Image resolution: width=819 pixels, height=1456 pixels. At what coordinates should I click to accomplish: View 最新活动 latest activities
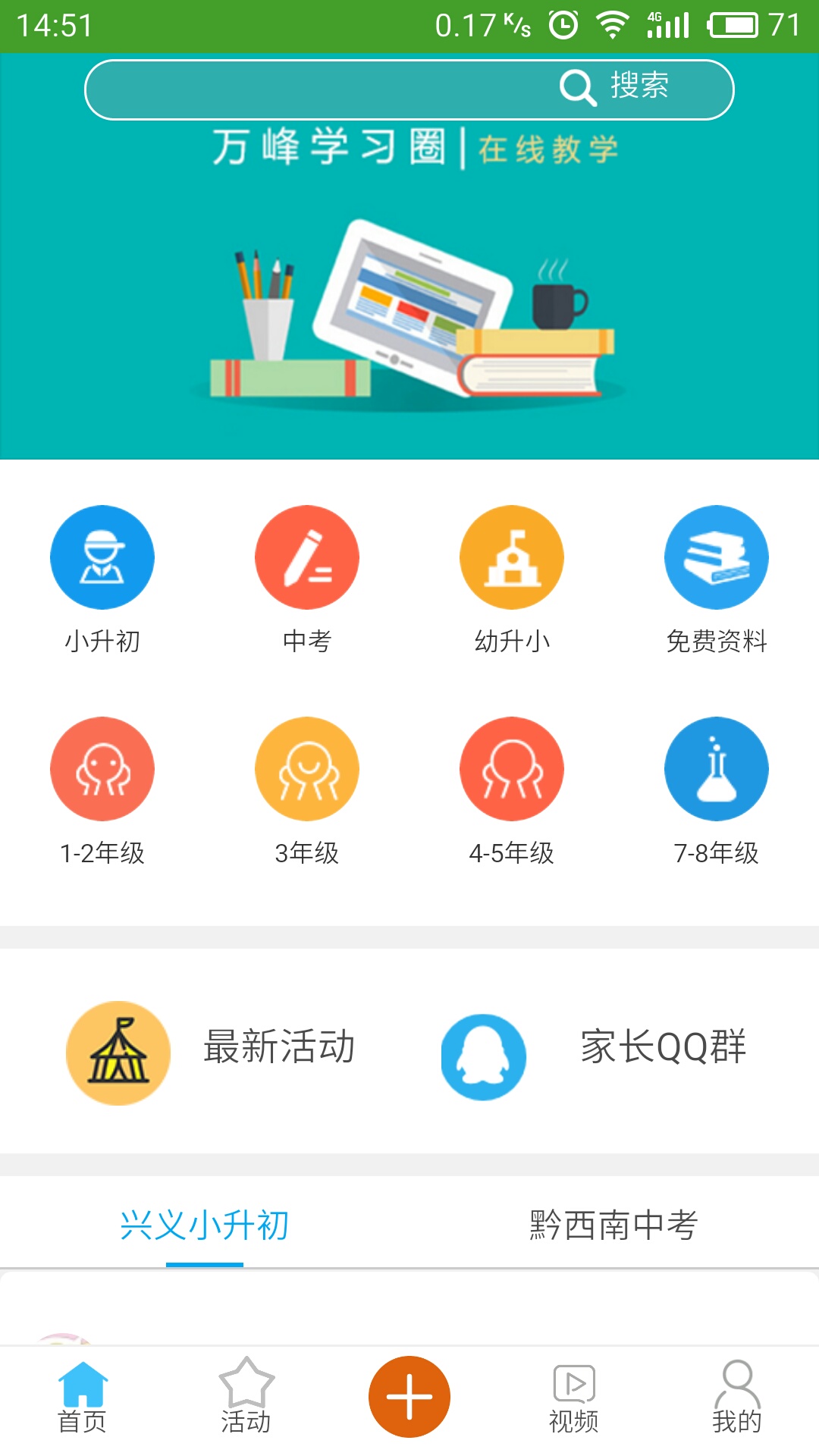[212, 1051]
